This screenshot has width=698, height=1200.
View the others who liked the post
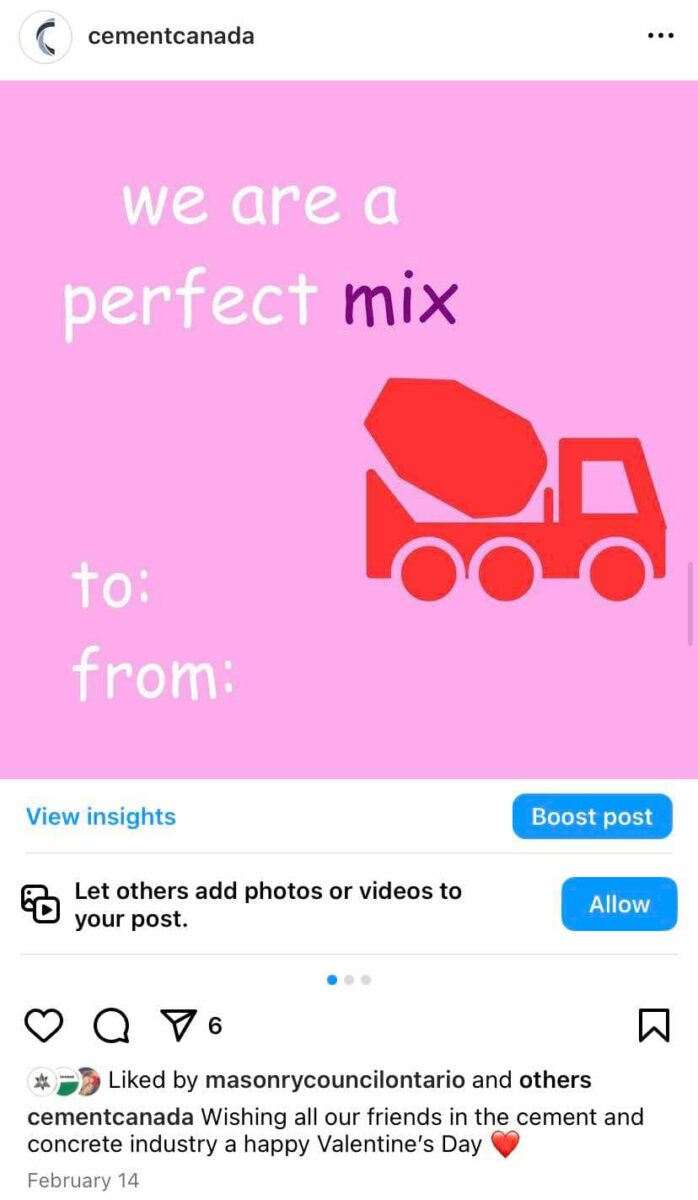pyautogui.click(x=554, y=1080)
